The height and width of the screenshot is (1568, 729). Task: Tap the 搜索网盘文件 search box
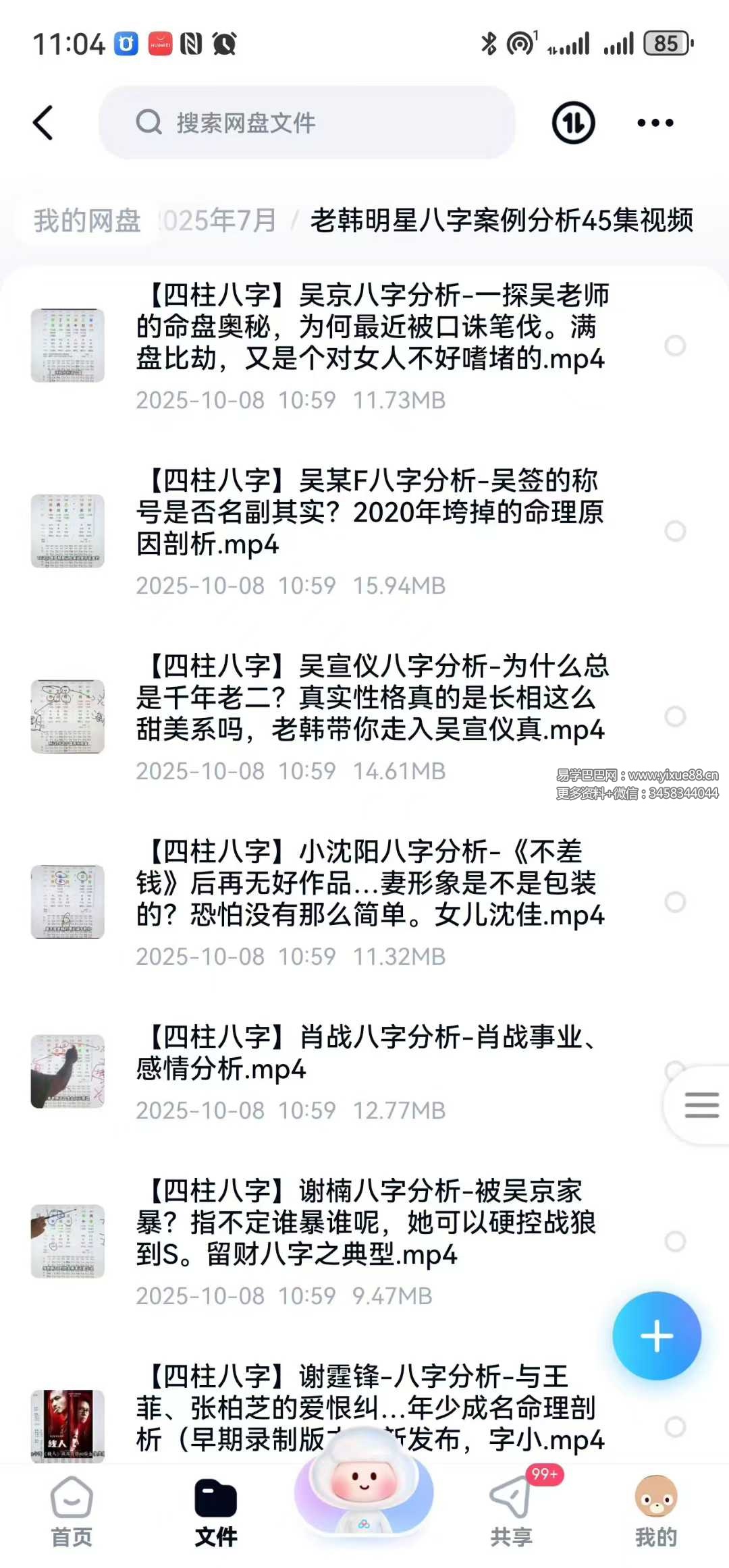(x=307, y=123)
